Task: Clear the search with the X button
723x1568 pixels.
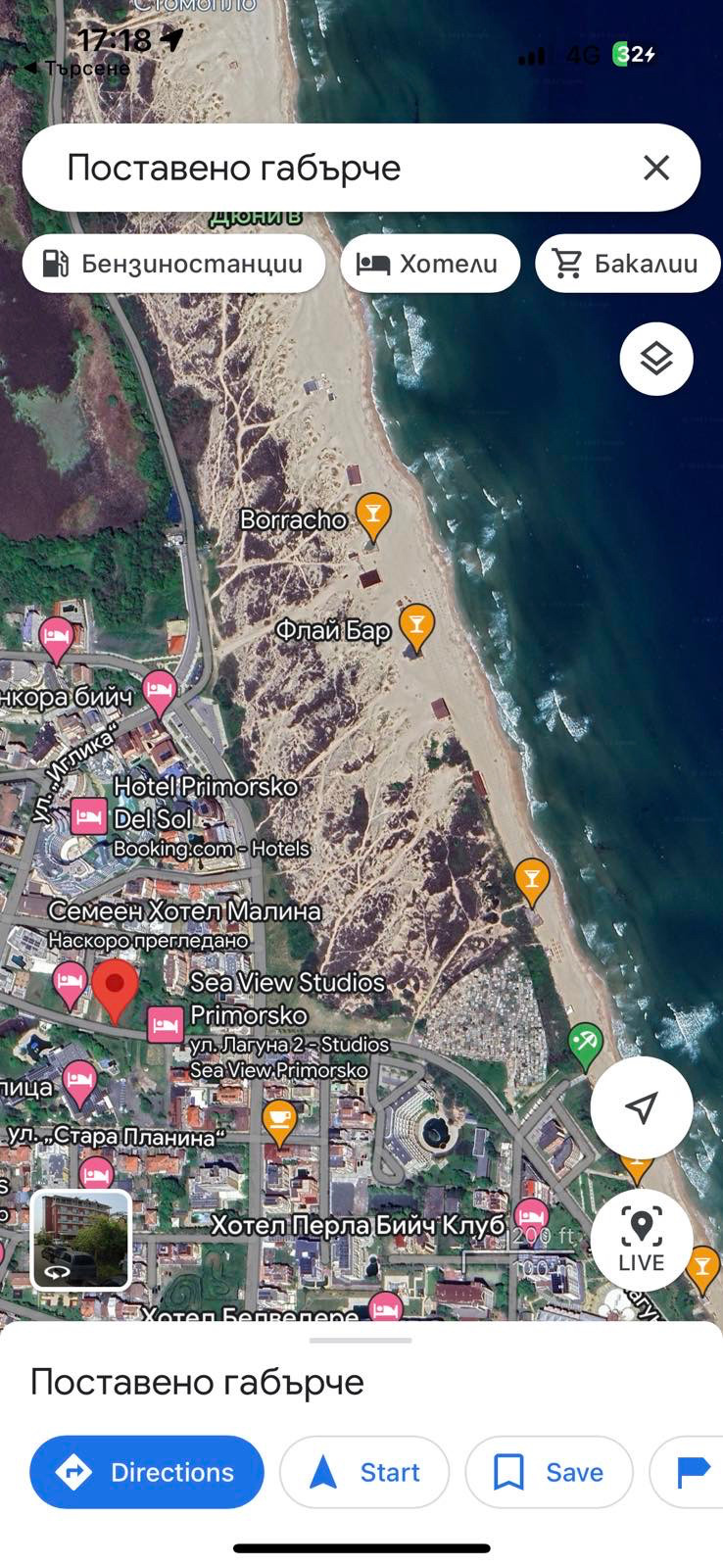Action: 655,168
